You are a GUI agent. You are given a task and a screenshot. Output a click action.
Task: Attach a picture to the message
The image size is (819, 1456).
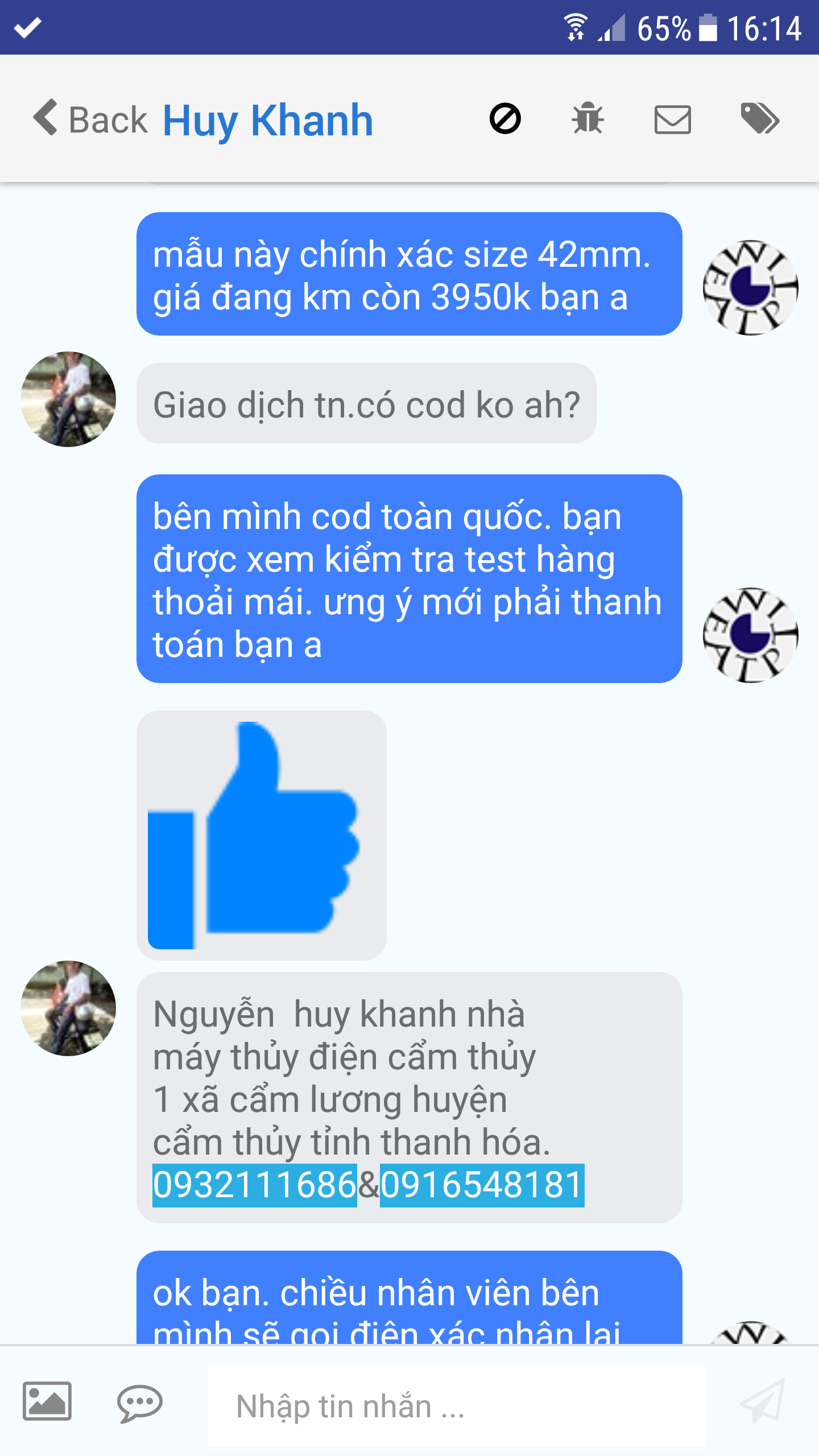(47, 1402)
